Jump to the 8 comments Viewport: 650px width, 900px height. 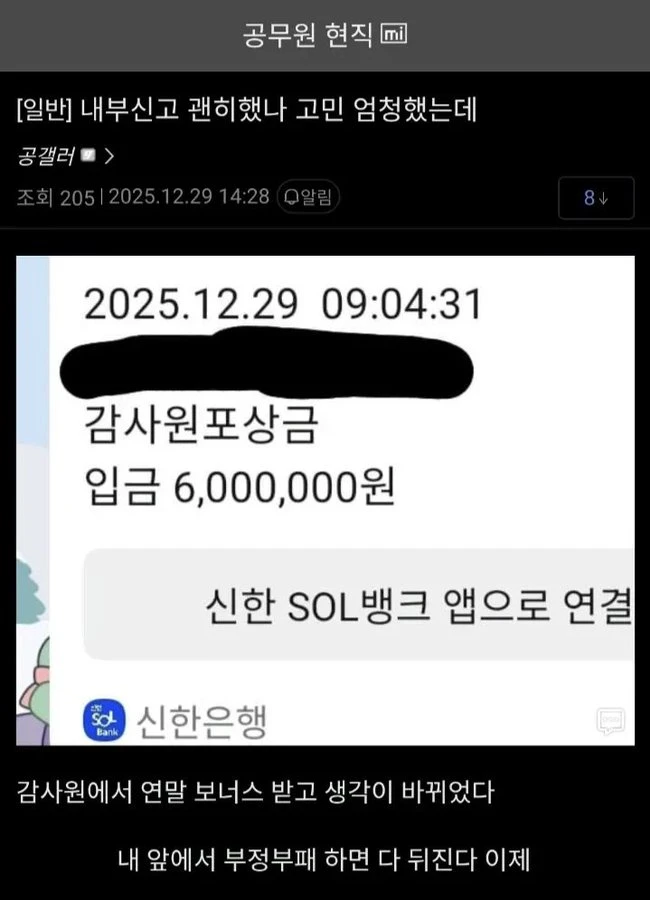pos(596,197)
